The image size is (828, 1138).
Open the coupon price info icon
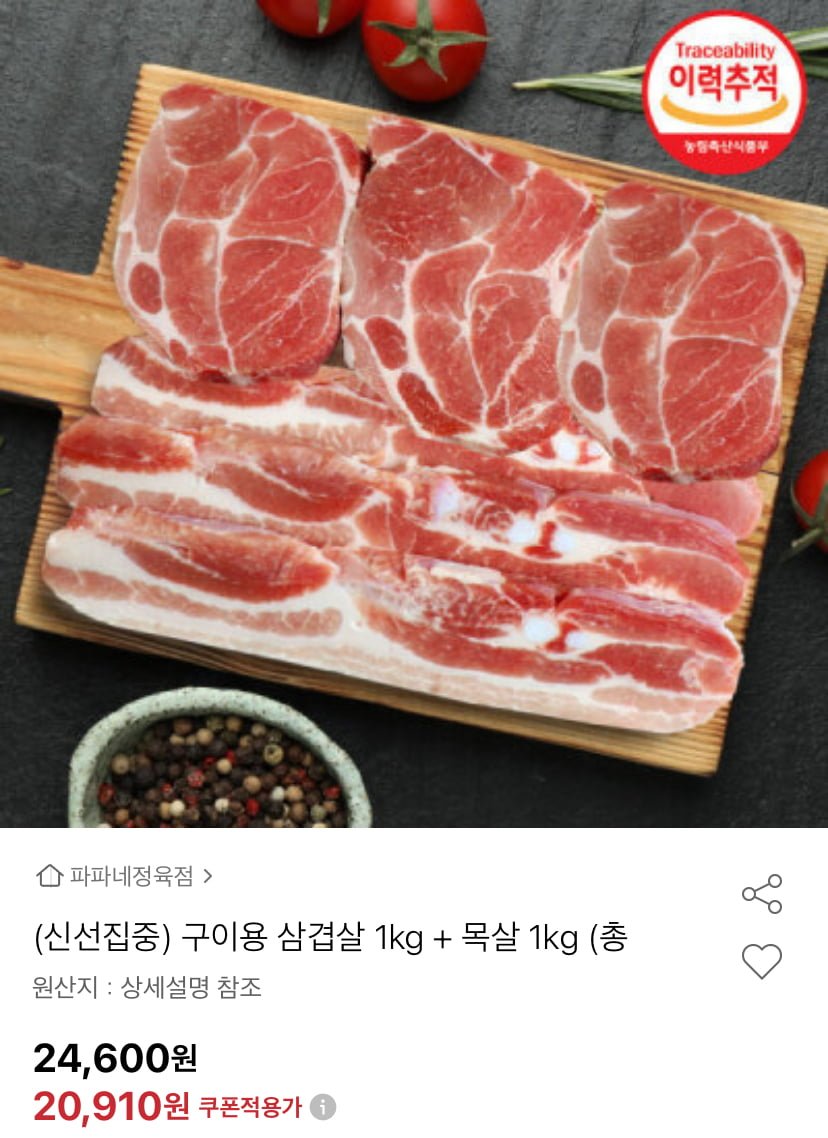[x=323, y=1107]
